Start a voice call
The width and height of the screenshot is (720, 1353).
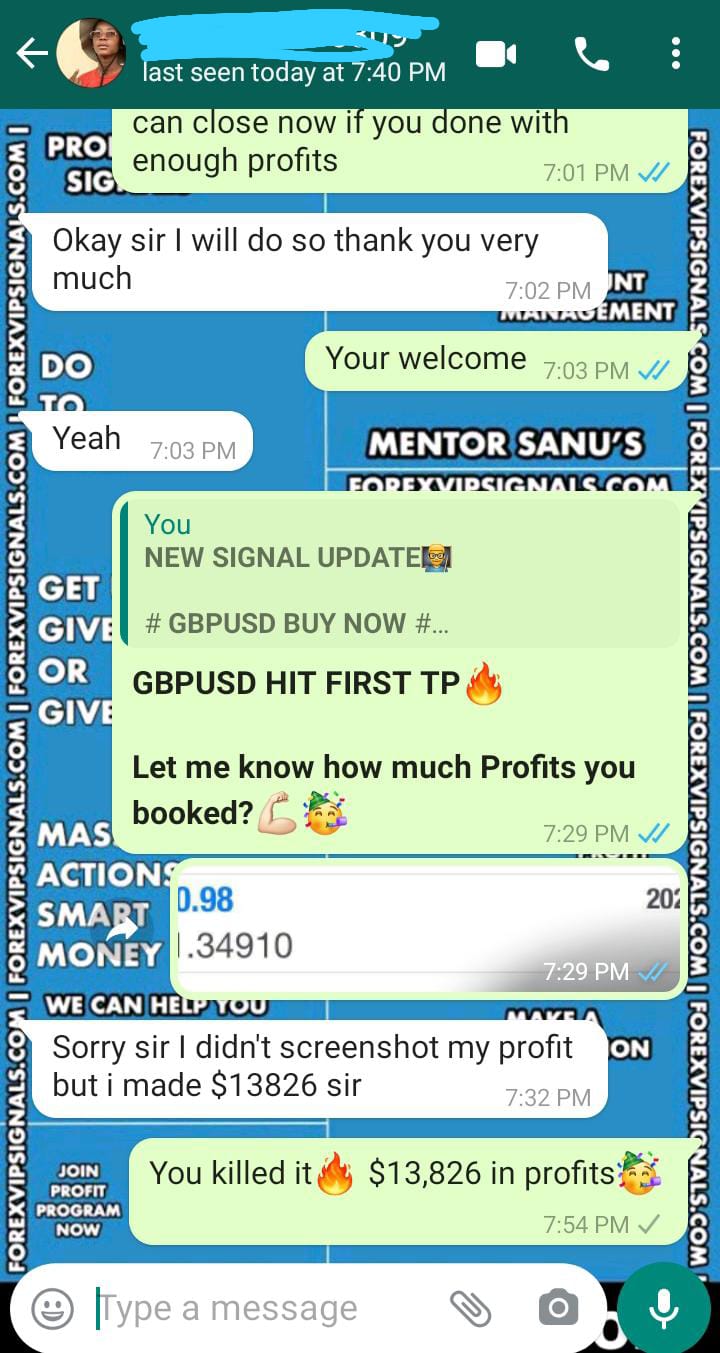click(591, 54)
